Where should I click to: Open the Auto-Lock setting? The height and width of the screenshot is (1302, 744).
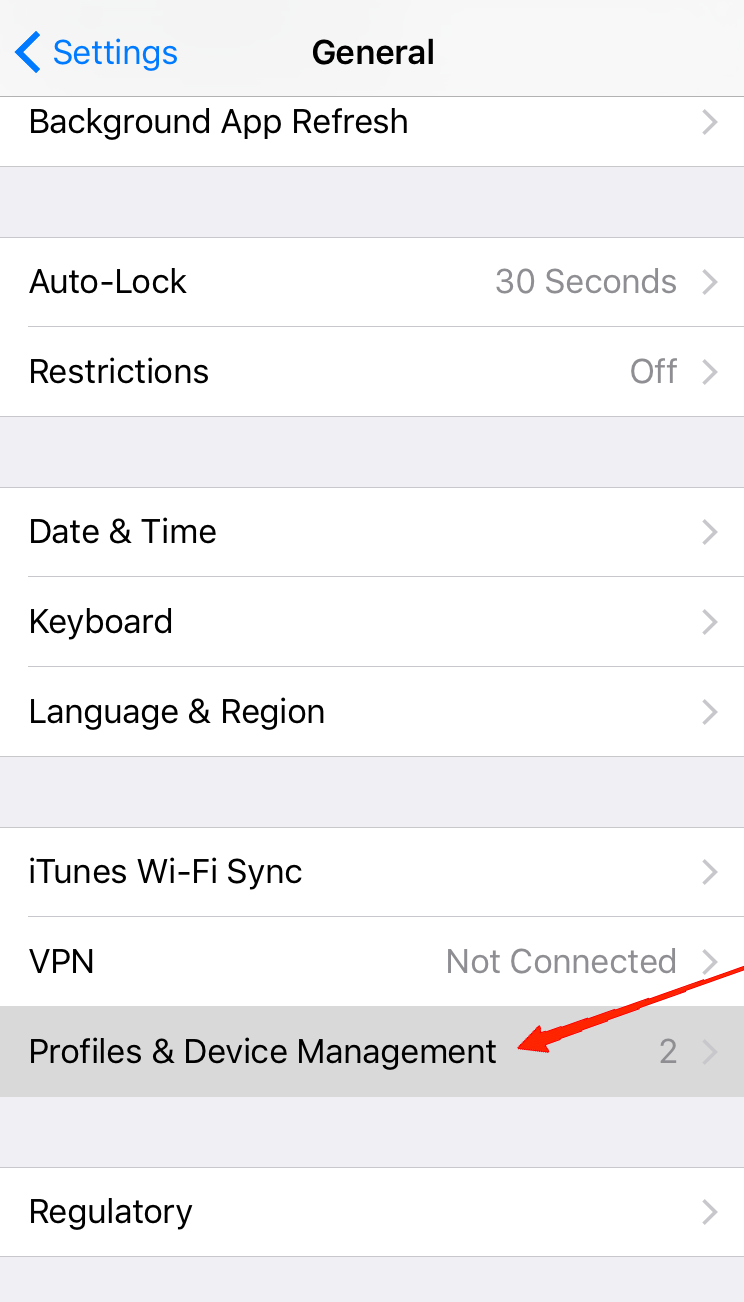pos(370,282)
